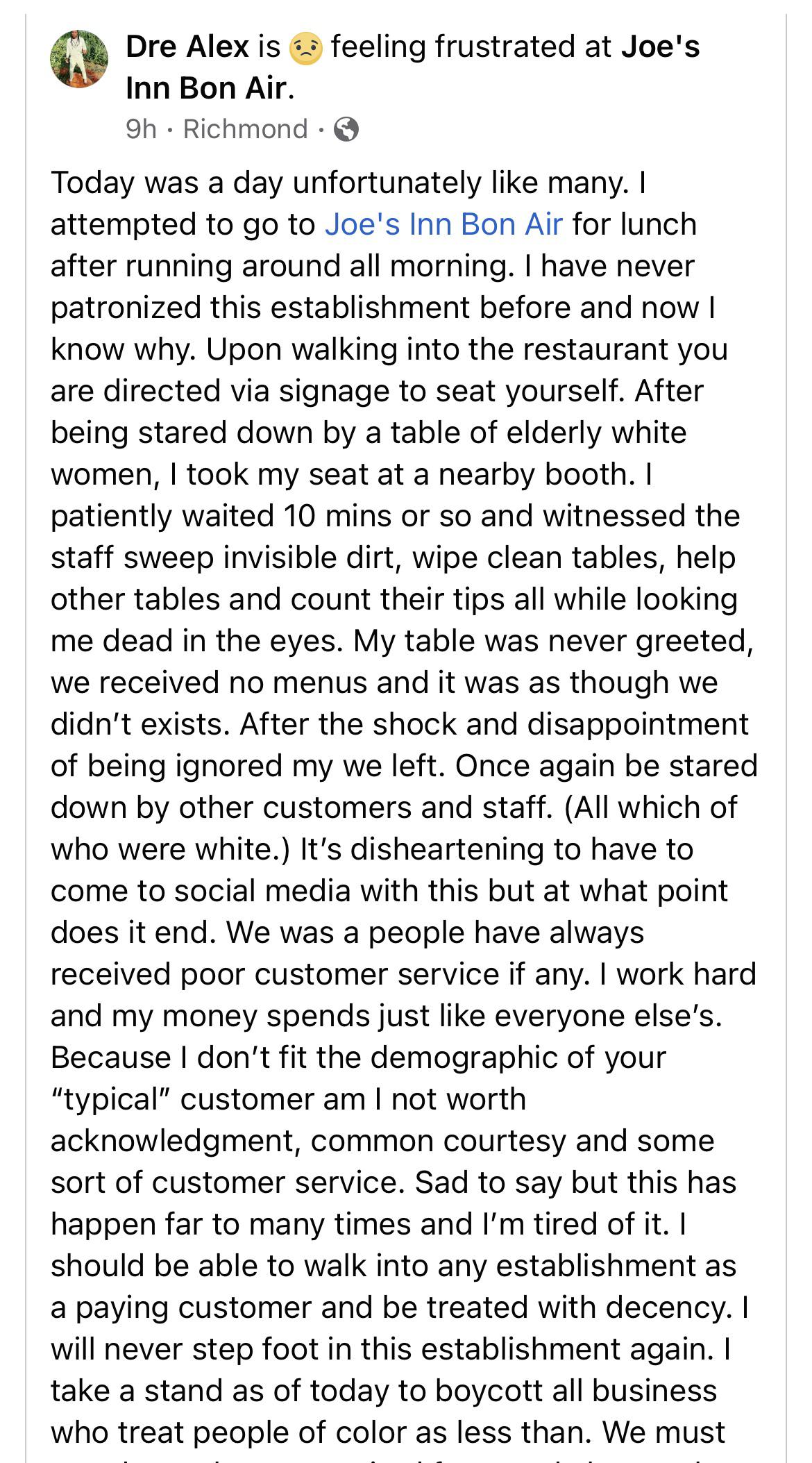Tap the blue Joe's Inn Bon Air mention
Image resolution: width=812 pixels, height=1463 pixels.
443,224
